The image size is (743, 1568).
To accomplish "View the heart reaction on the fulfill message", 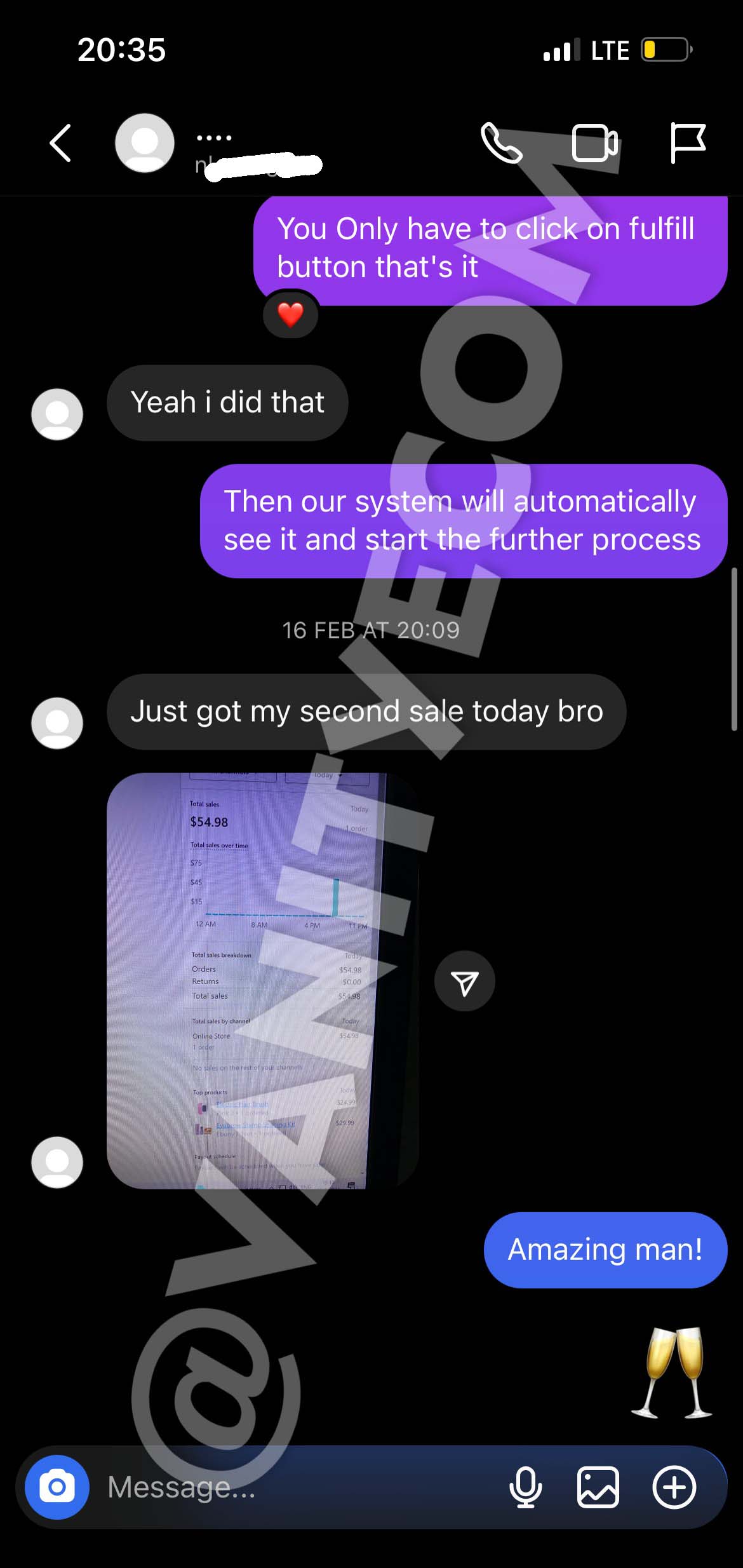I will pos(291,314).
